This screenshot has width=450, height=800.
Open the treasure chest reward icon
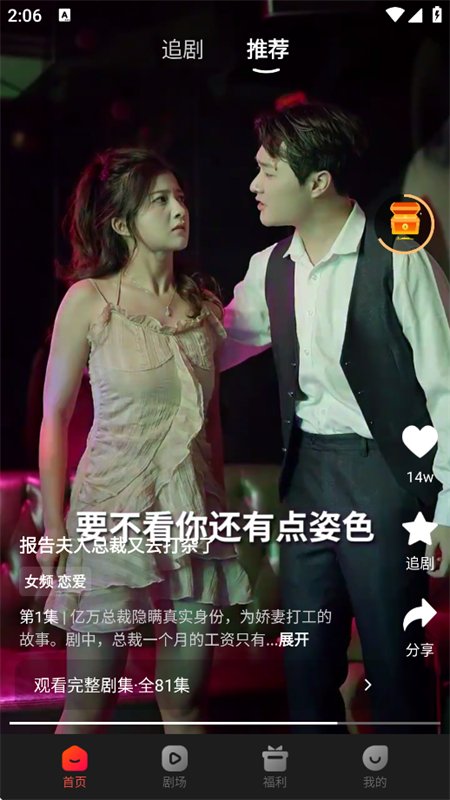pyautogui.click(x=405, y=223)
